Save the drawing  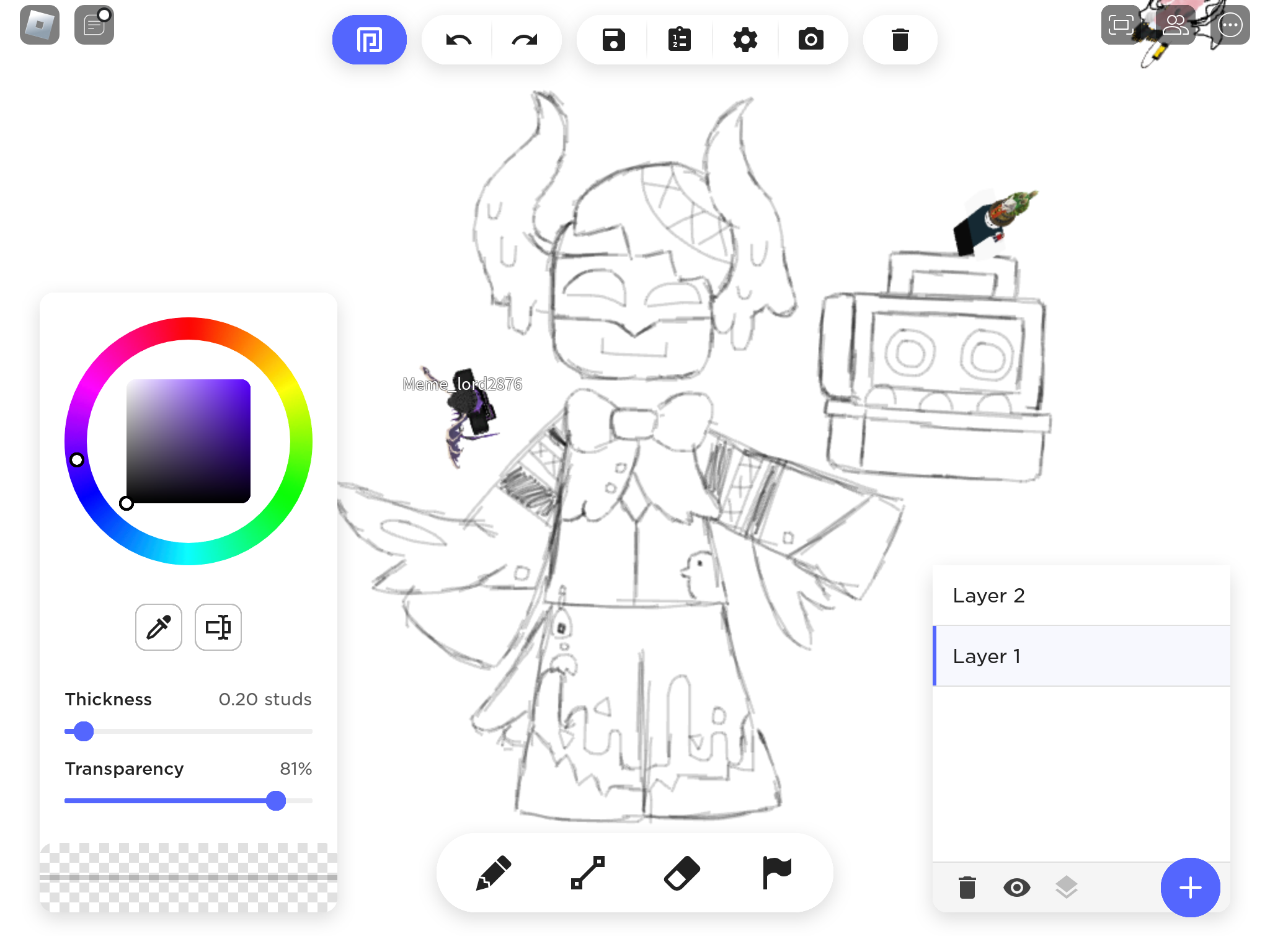point(614,40)
